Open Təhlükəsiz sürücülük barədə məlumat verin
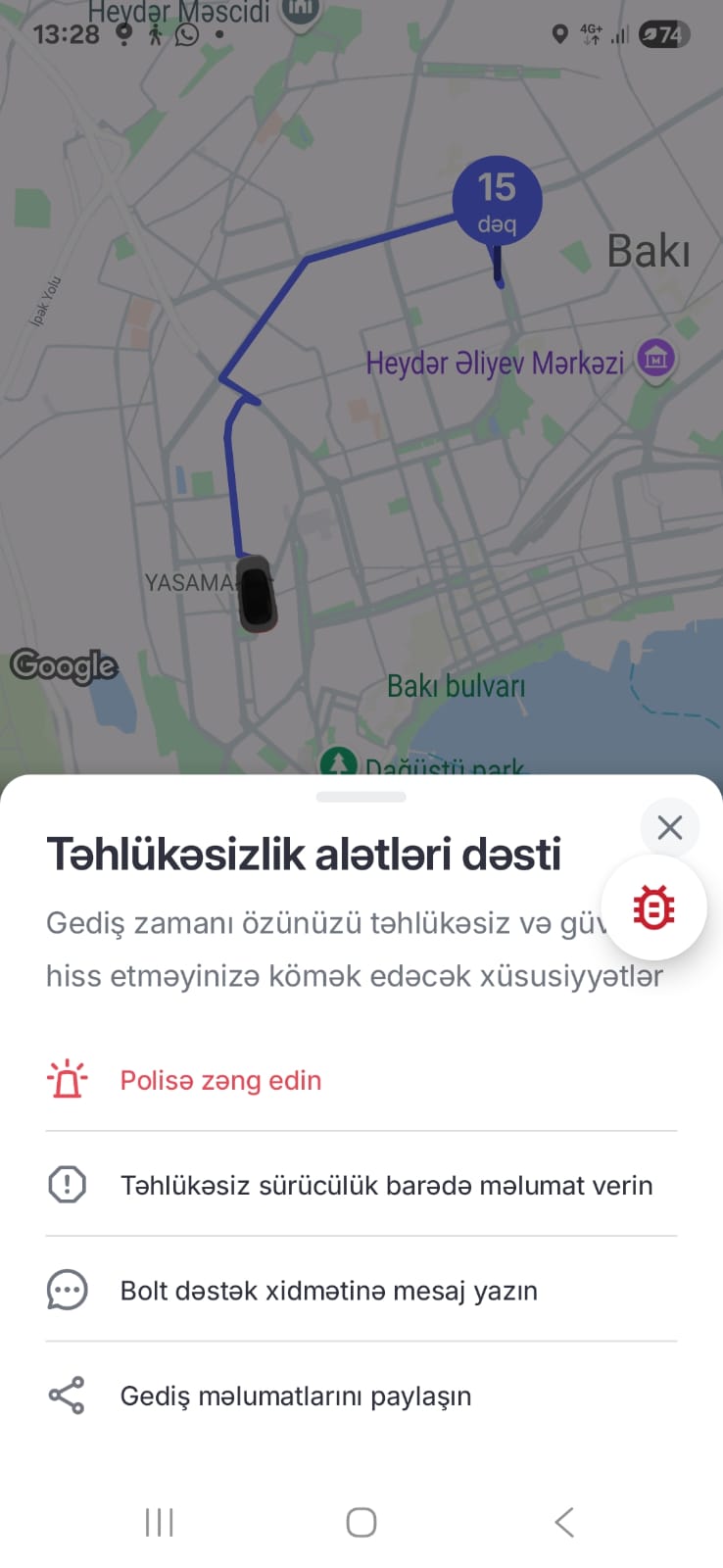Image resolution: width=723 pixels, height=1568 pixels. click(x=386, y=1185)
